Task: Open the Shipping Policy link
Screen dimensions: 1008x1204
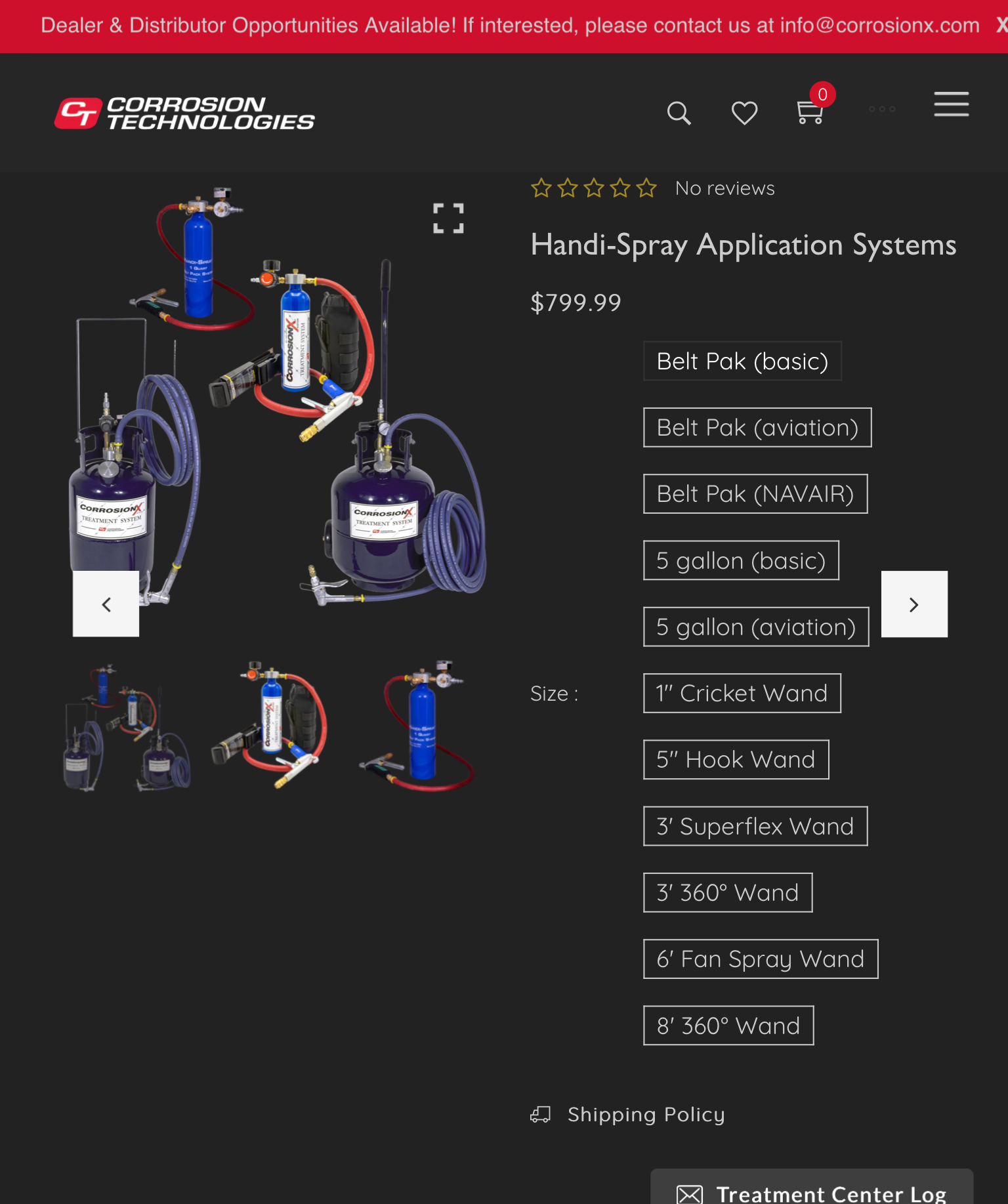Action: point(646,1115)
